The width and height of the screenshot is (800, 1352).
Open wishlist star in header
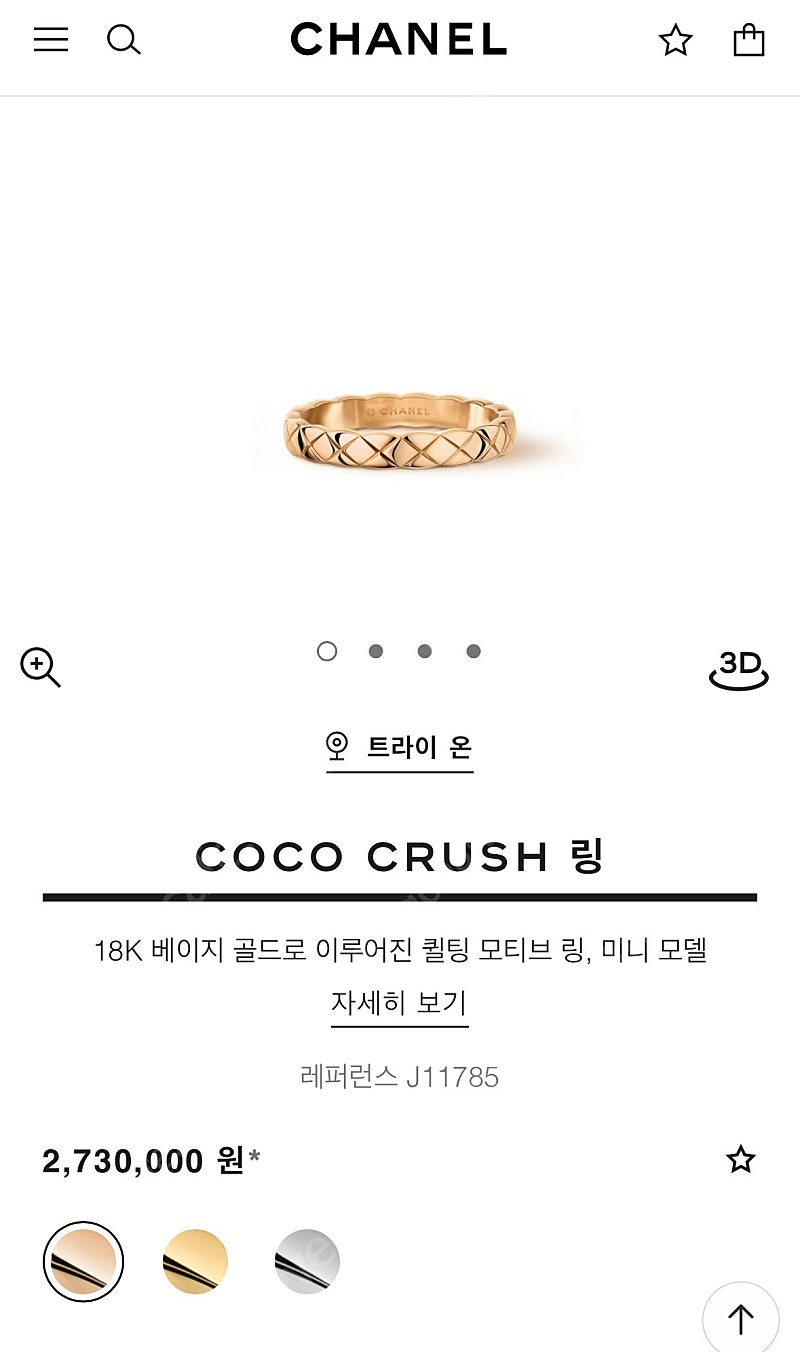point(675,41)
